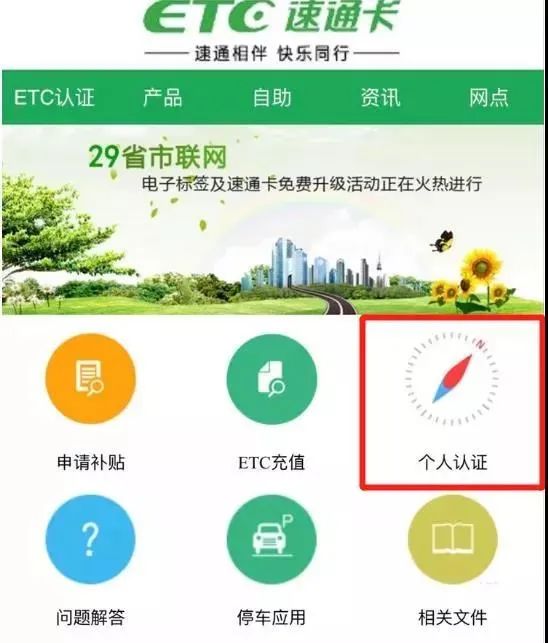Launch 停车应用 parking feature
This screenshot has height=643, width=548.
pos(272,539)
